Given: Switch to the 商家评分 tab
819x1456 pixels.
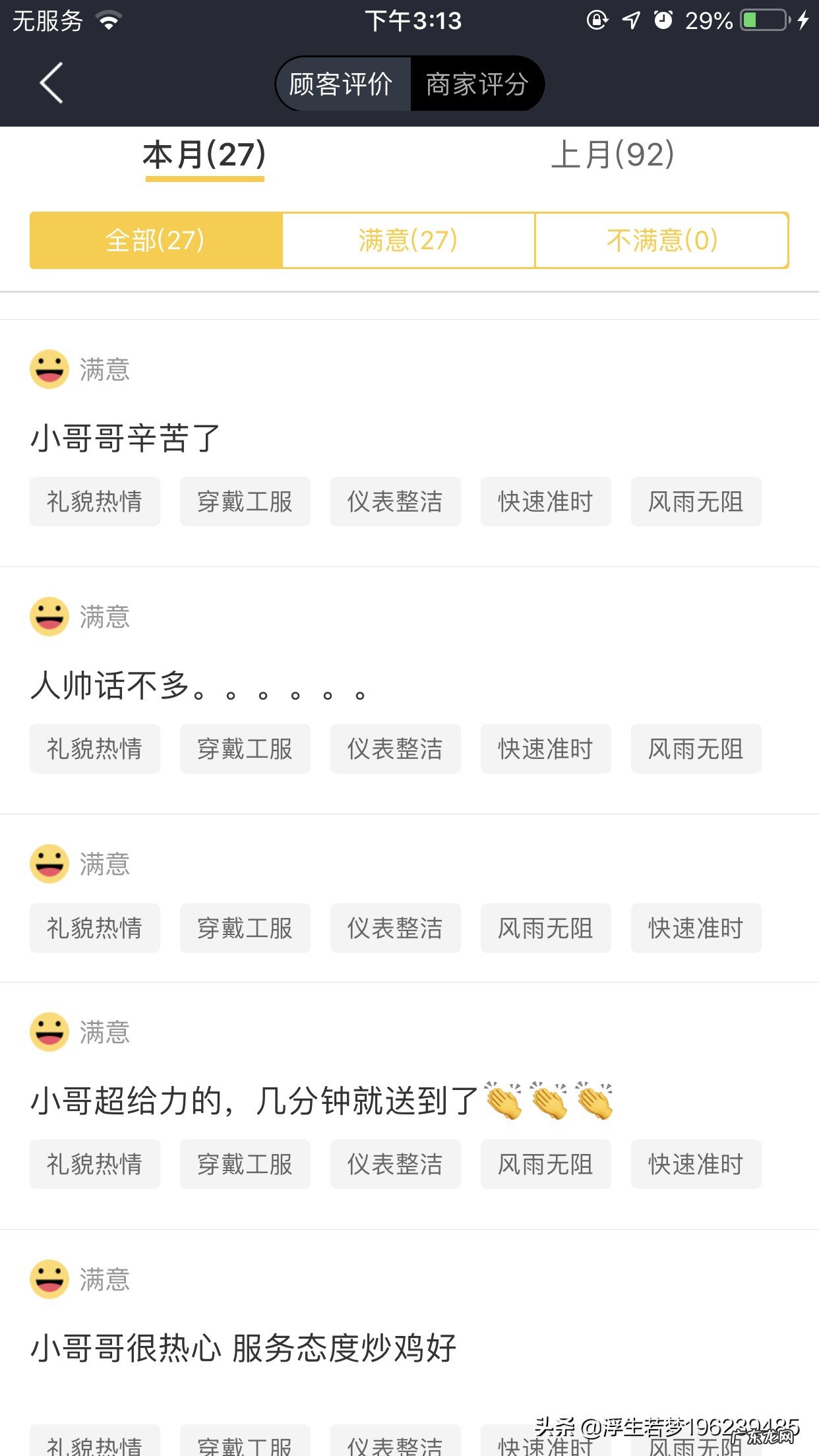Looking at the screenshot, I should point(477,84).
